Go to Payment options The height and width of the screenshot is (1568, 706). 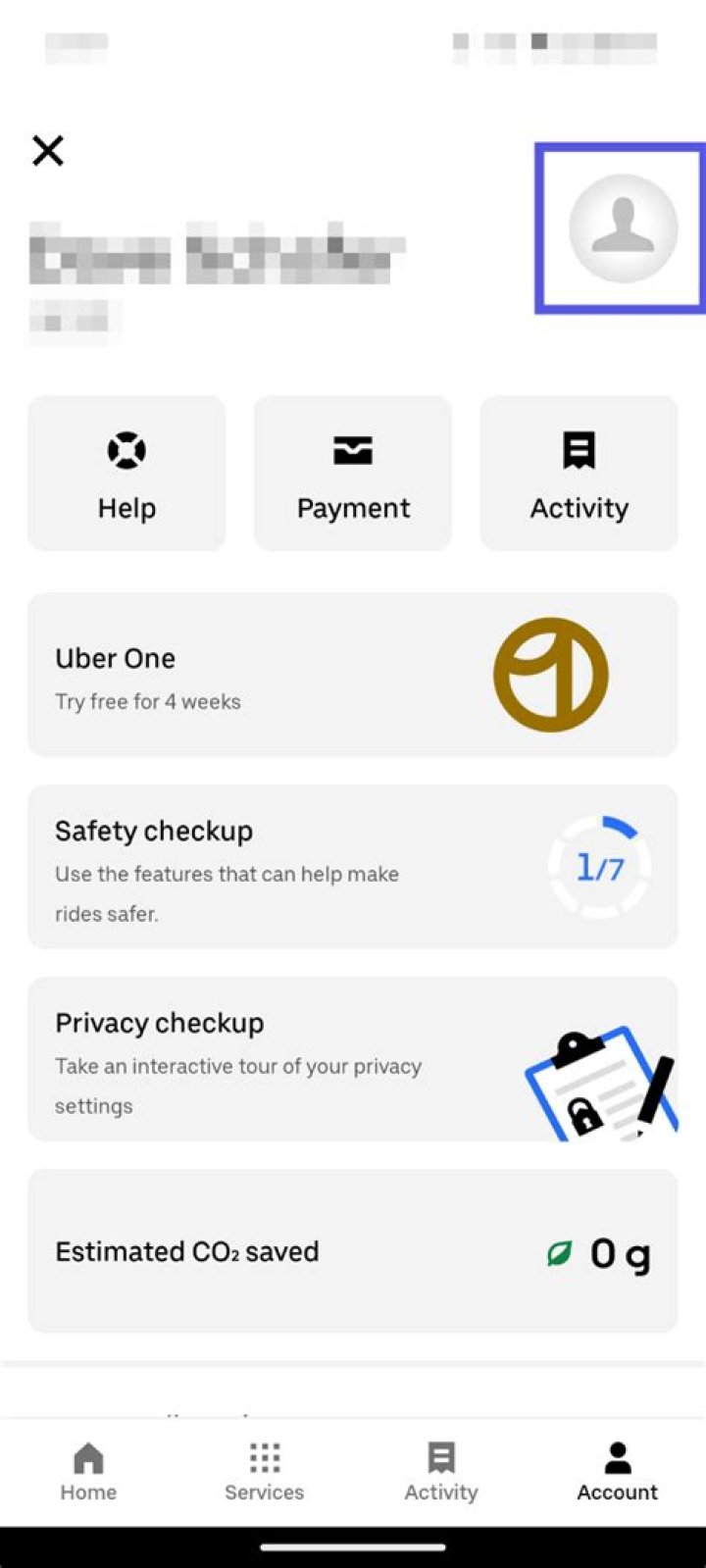tap(353, 474)
